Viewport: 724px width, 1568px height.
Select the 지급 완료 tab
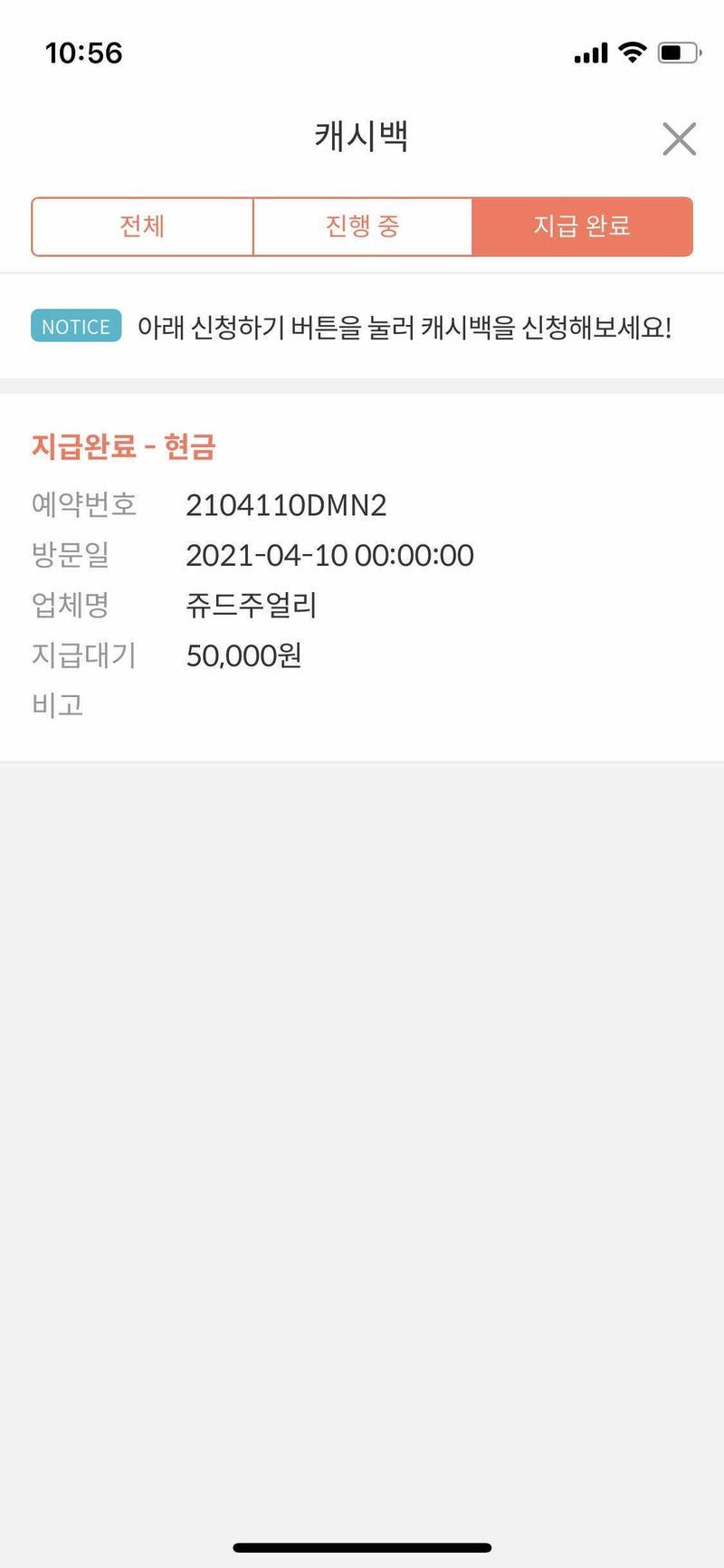click(x=582, y=226)
